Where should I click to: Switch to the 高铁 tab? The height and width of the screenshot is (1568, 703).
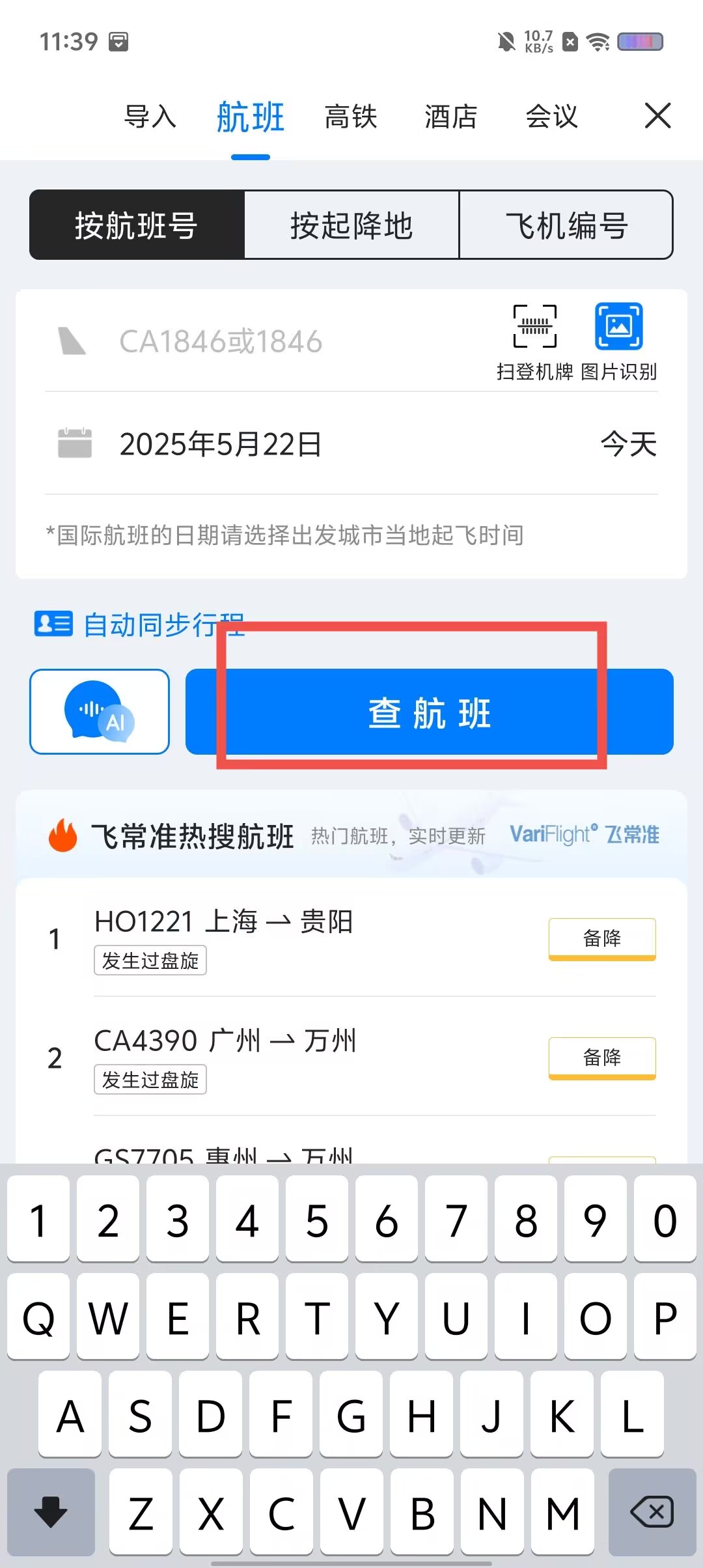point(351,117)
